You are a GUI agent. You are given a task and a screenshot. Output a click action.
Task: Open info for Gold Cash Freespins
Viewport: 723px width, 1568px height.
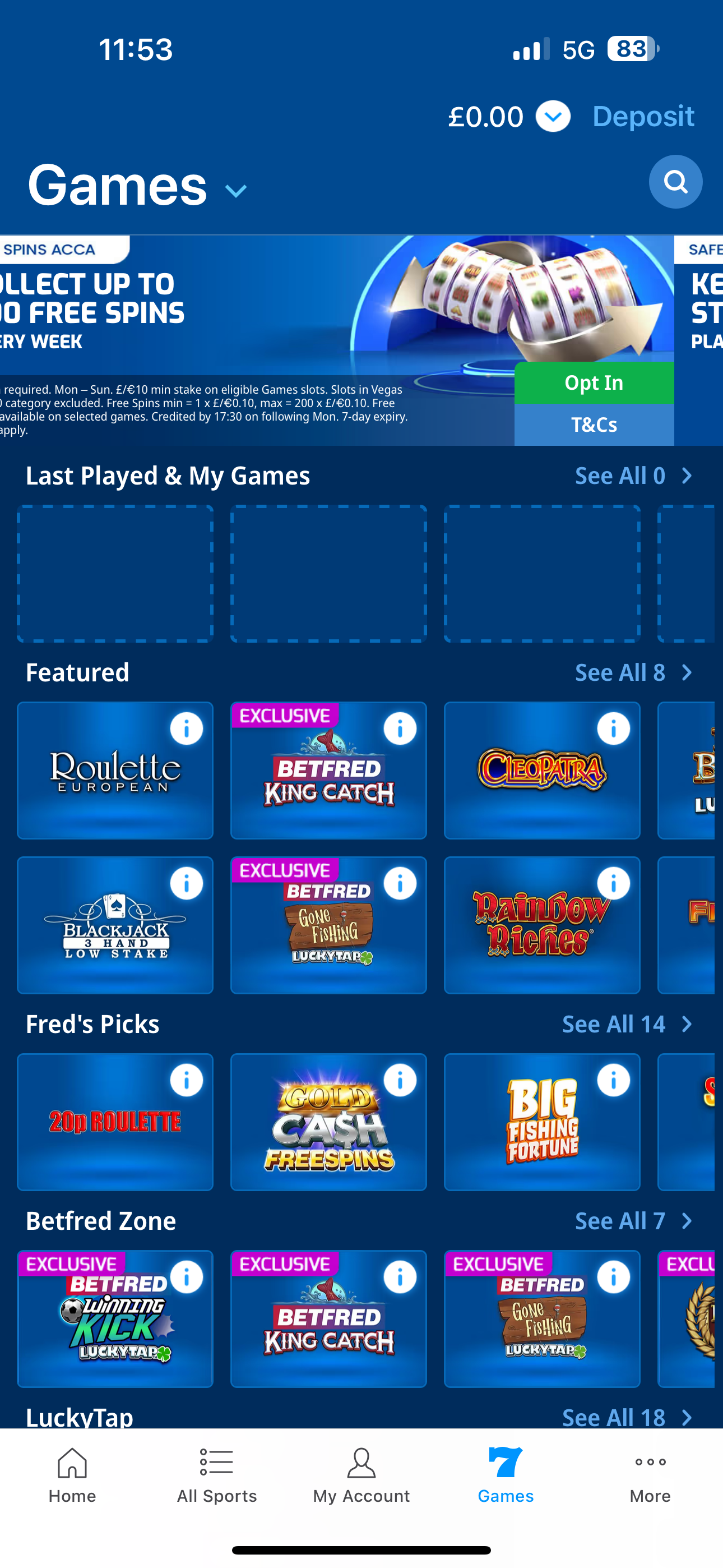point(400,1079)
